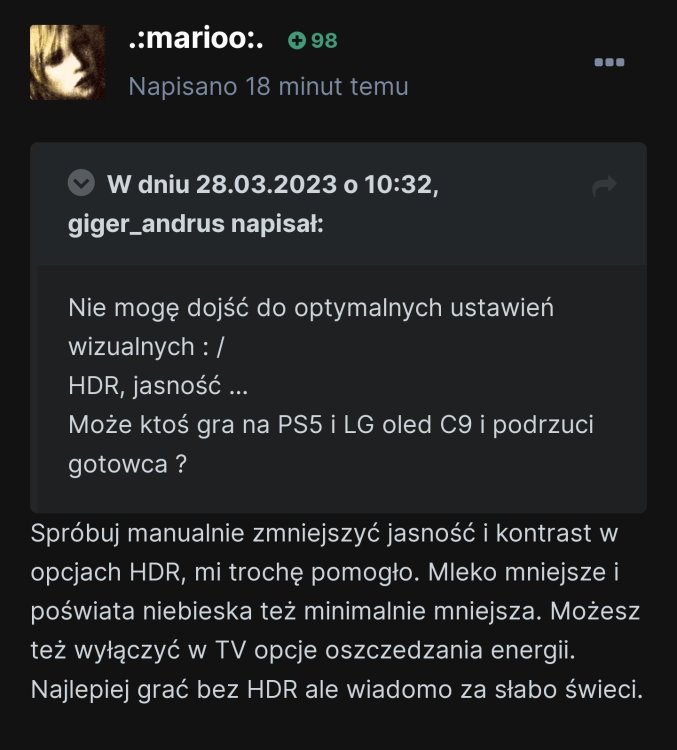Open the post options three-dot menu

click(x=609, y=62)
